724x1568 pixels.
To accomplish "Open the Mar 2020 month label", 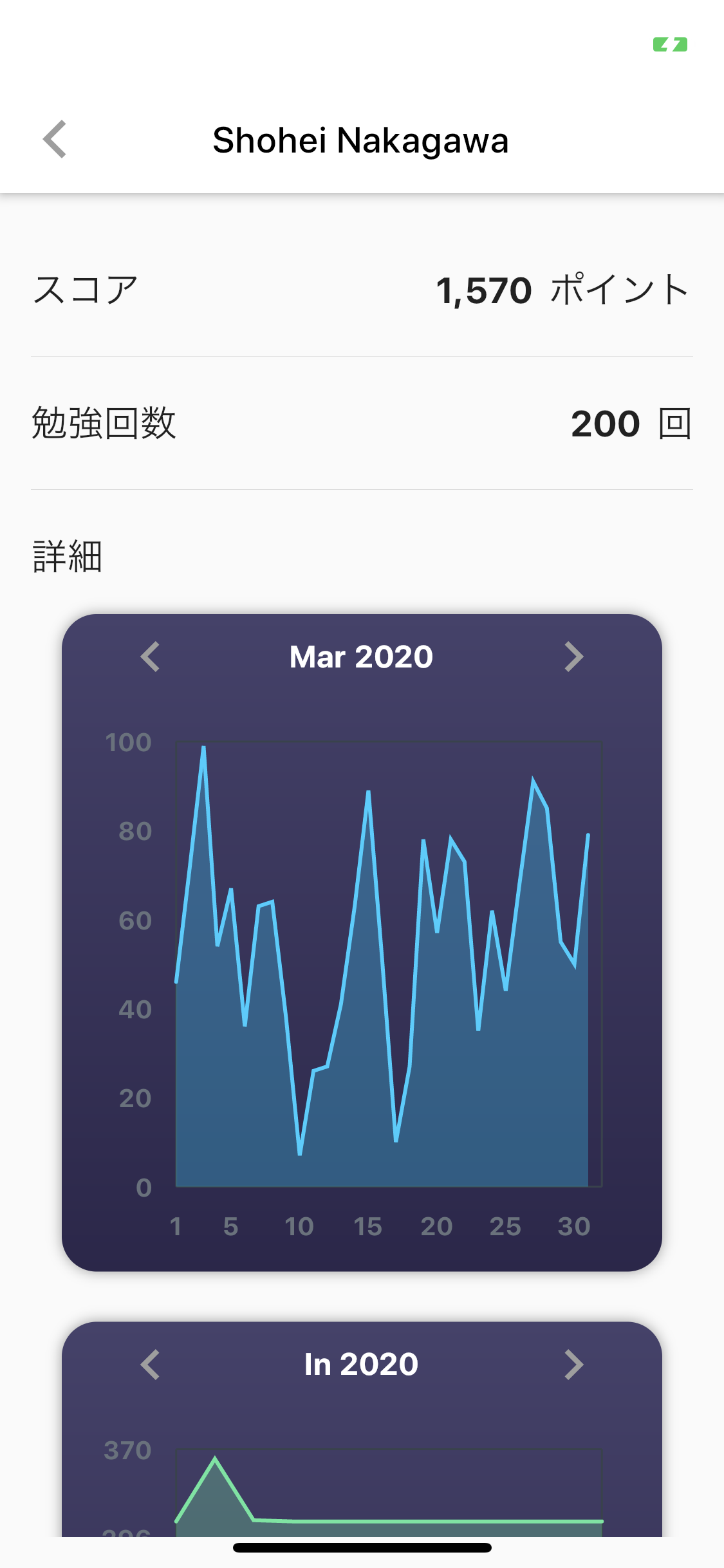I will (362, 657).
